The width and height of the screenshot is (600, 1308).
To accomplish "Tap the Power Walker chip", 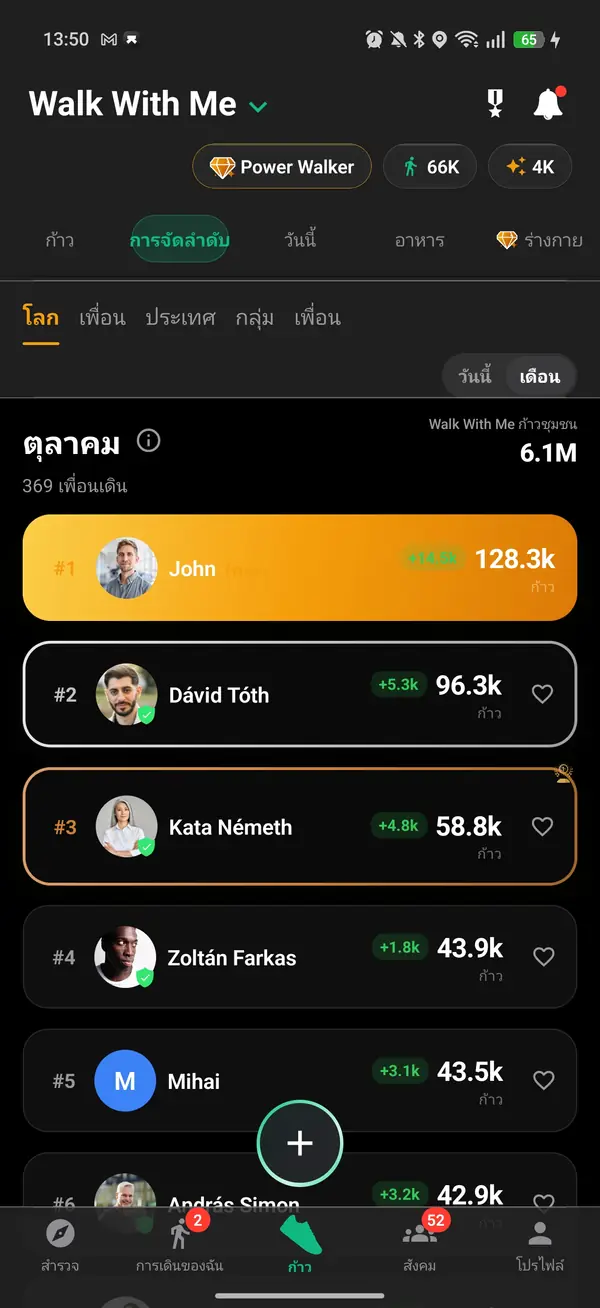I will tap(282, 167).
